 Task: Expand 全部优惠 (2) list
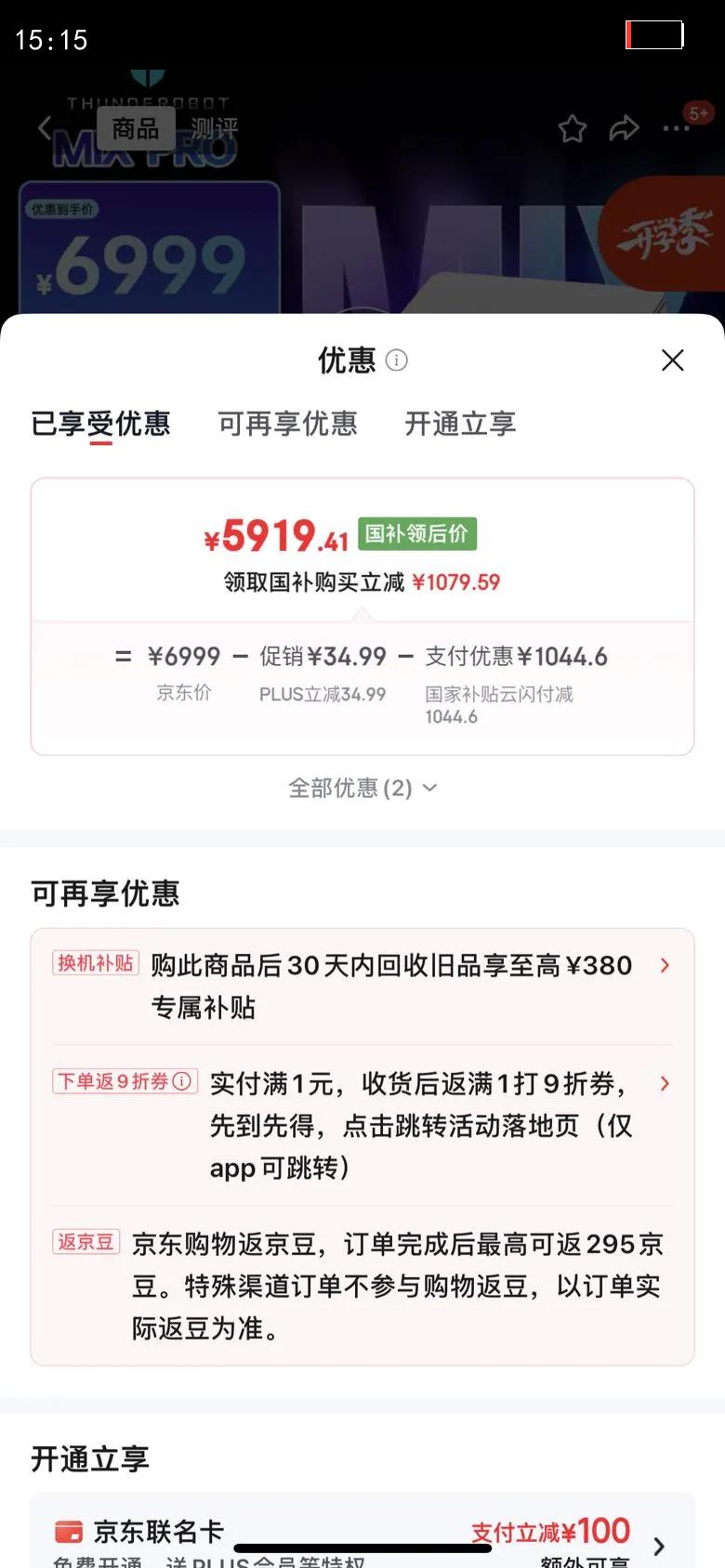coord(362,789)
